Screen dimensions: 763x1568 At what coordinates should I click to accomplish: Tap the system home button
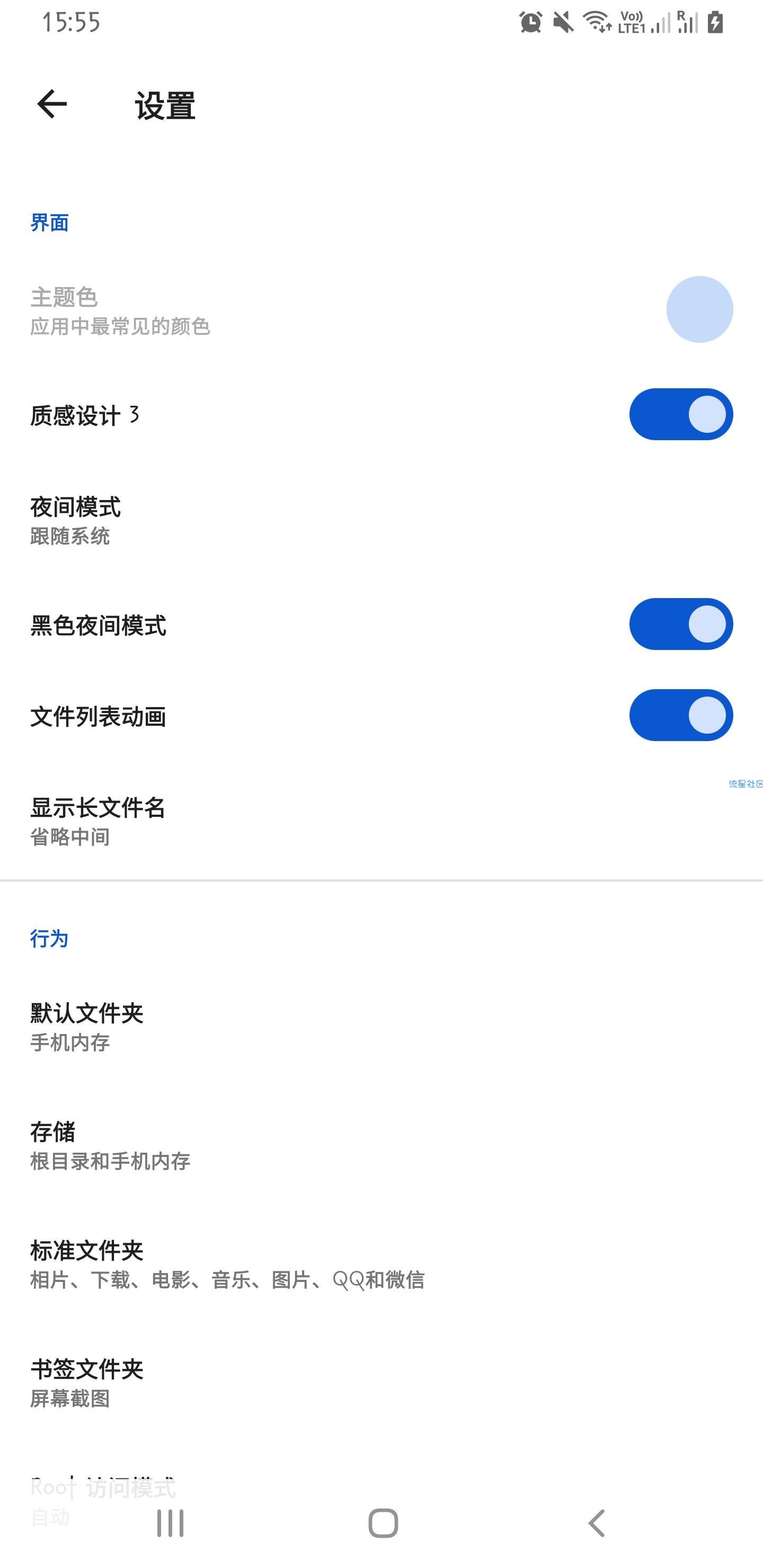[x=383, y=1523]
